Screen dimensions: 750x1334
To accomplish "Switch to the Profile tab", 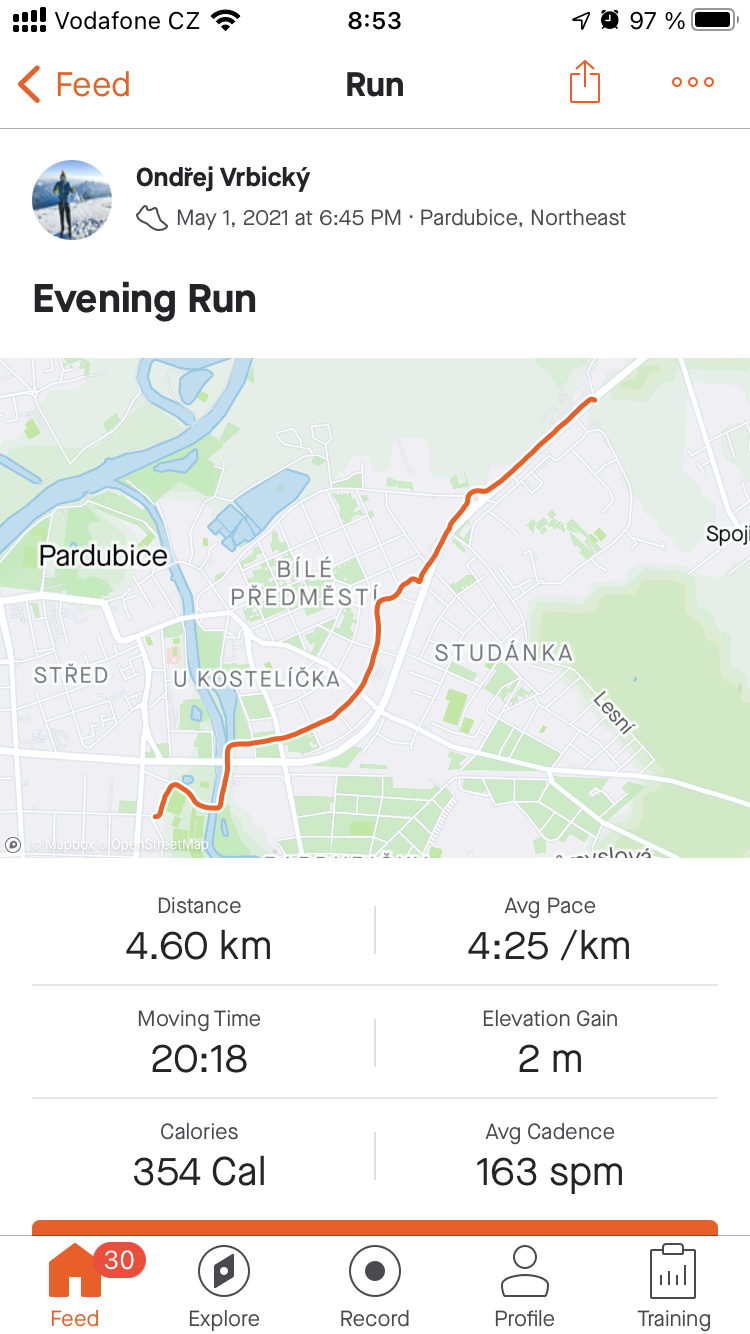I will pos(525,1287).
